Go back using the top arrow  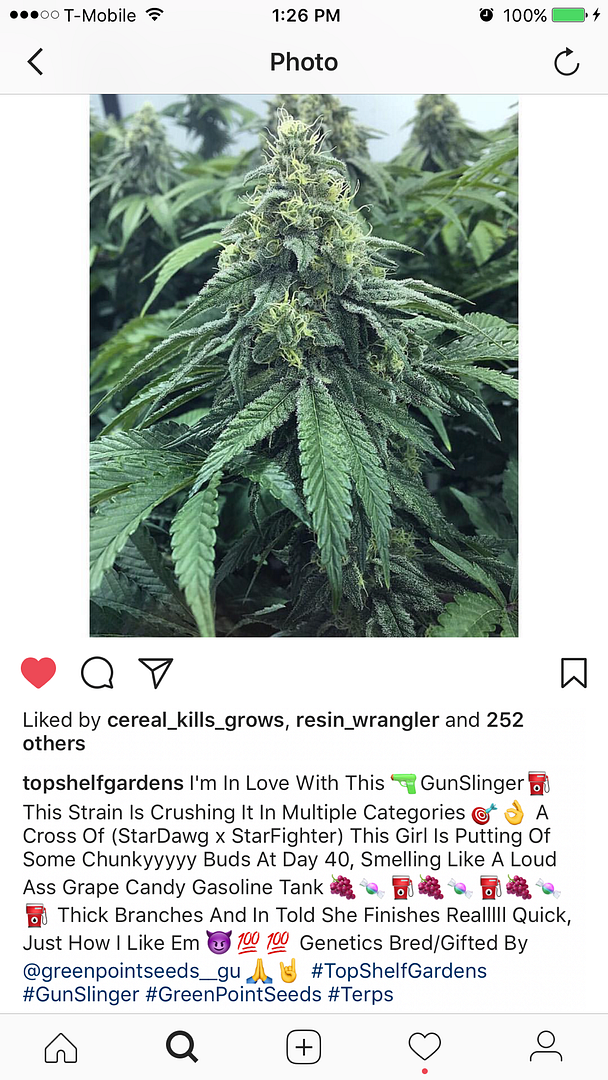[x=35, y=62]
